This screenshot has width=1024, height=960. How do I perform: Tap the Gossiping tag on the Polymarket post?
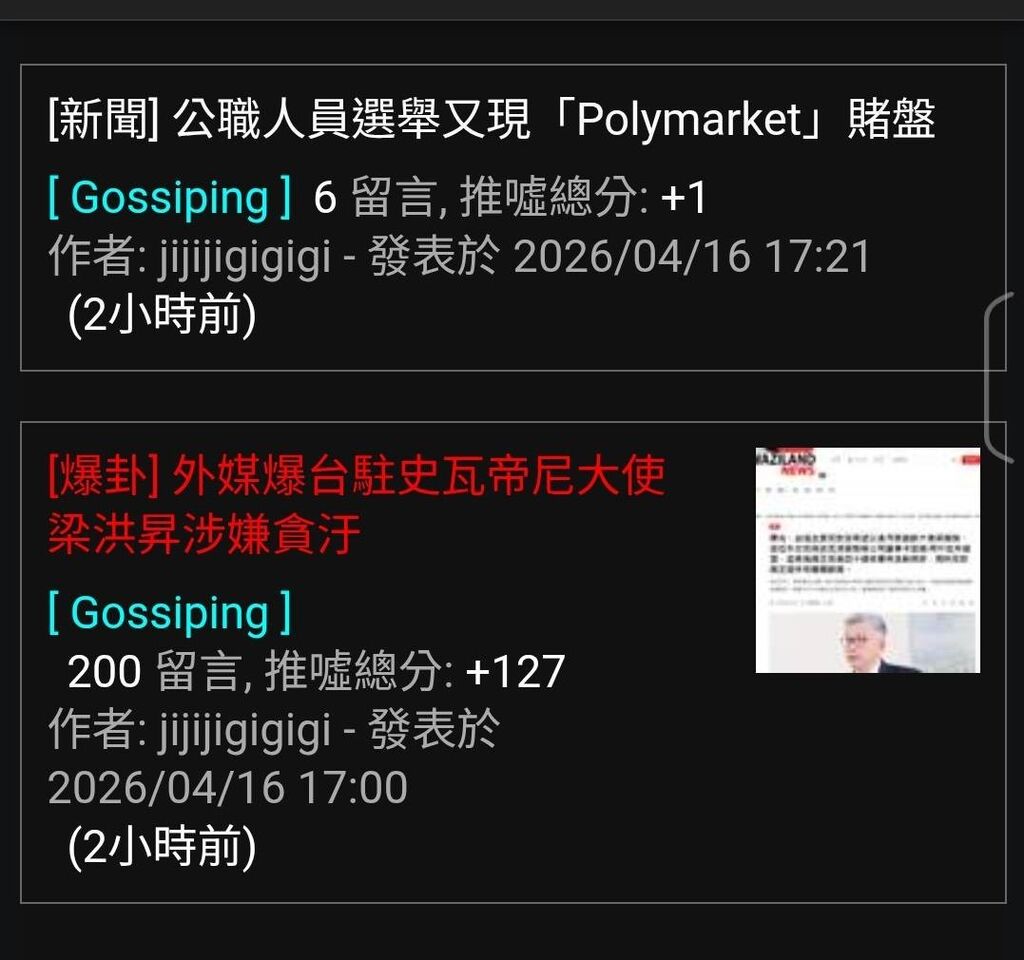[170, 198]
